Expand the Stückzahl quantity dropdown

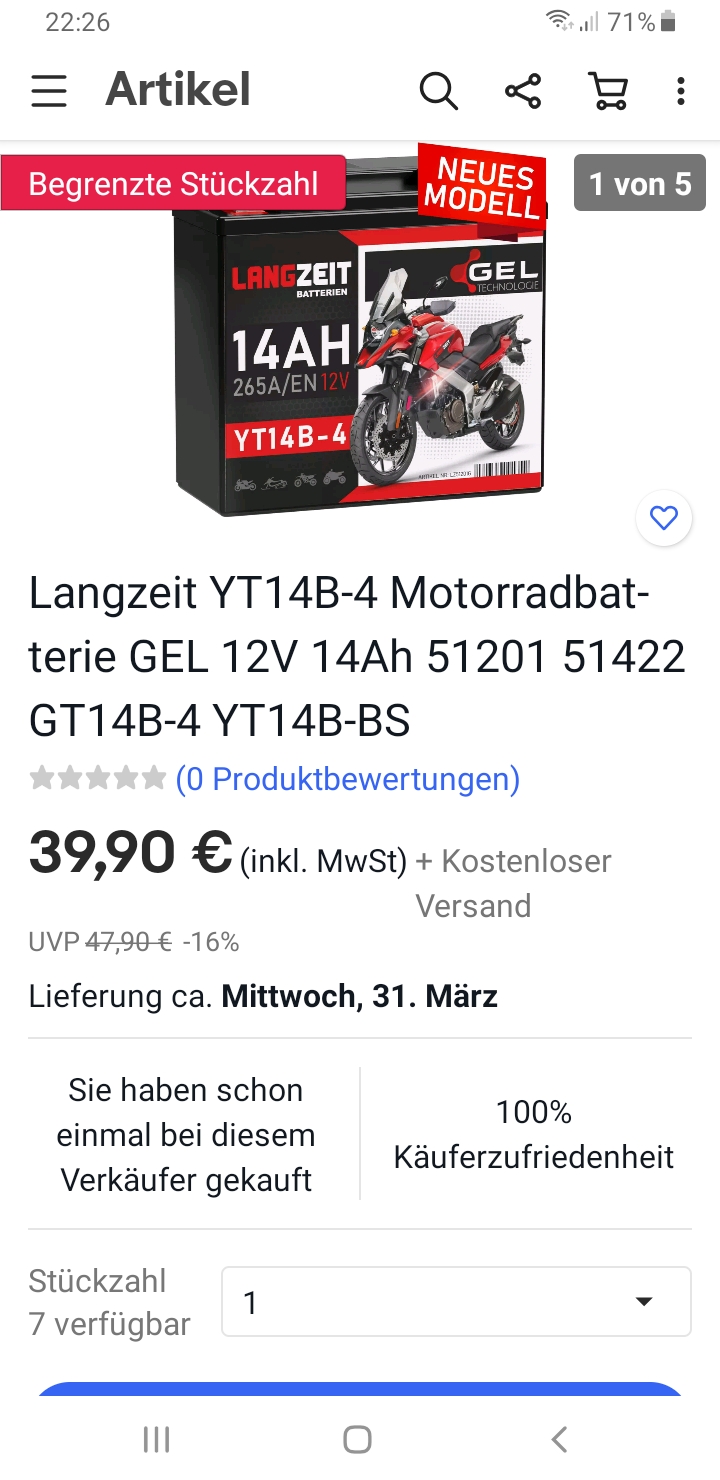(x=456, y=1302)
